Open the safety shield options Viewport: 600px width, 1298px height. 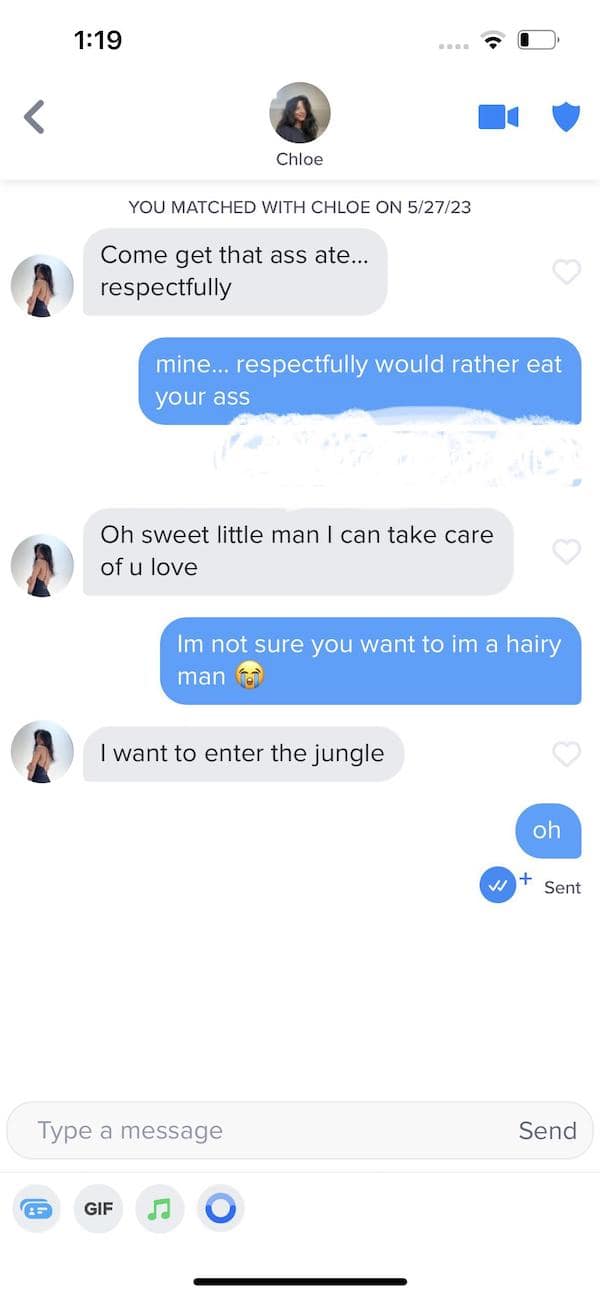(566, 117)
